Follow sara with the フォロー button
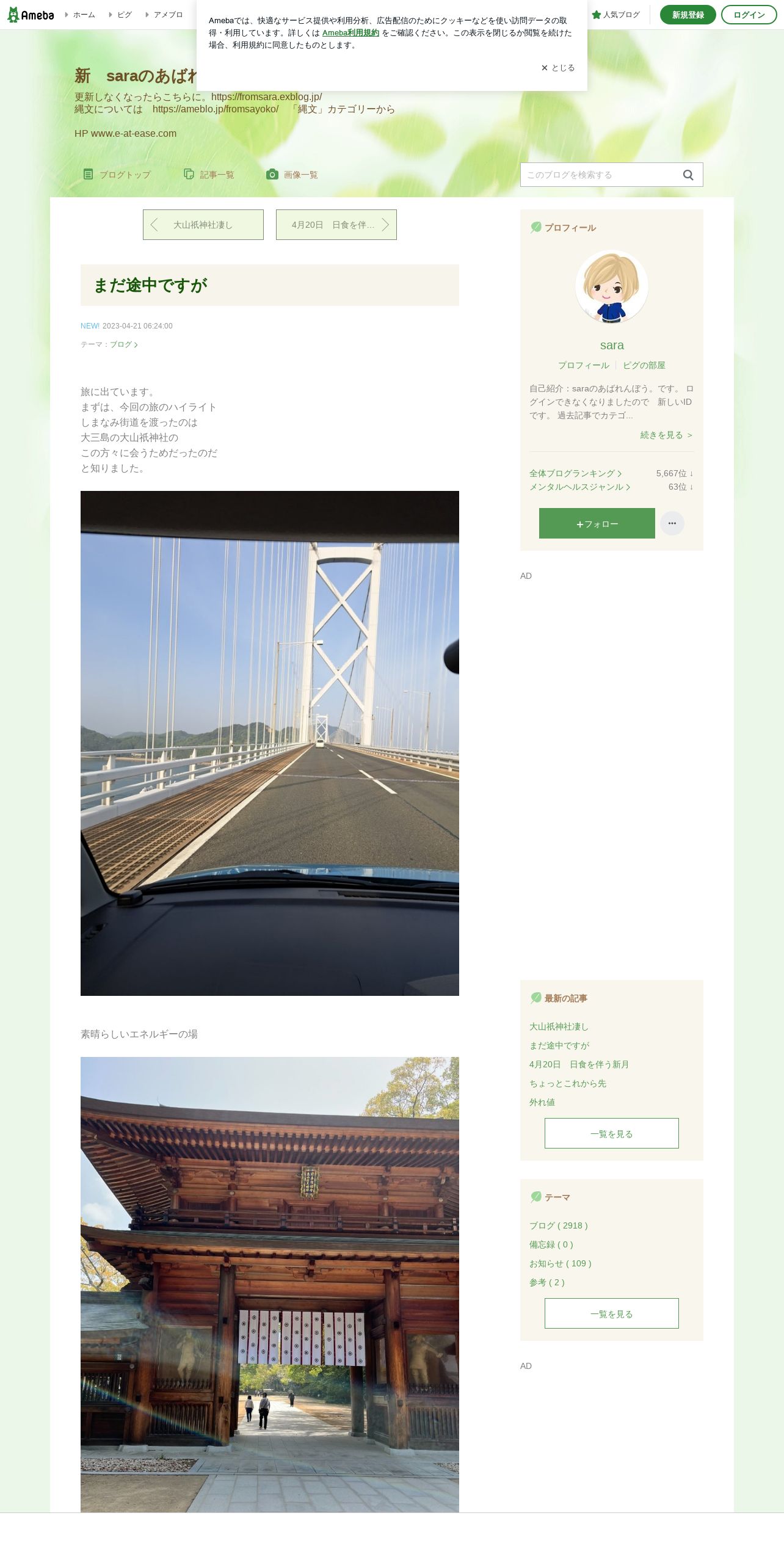This screenshot has width=784, height=1568. 597,523
